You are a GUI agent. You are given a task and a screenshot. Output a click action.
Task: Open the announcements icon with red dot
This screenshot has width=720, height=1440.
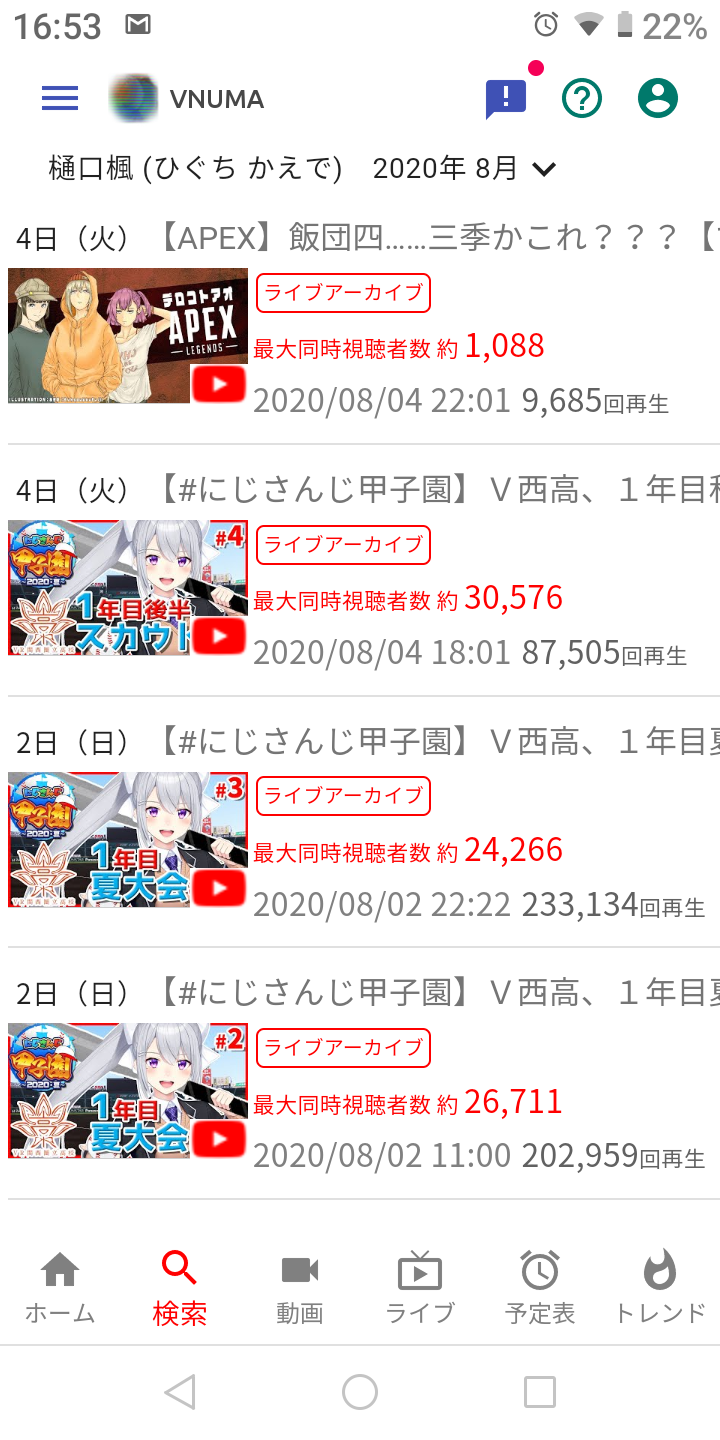pos(508,97)
